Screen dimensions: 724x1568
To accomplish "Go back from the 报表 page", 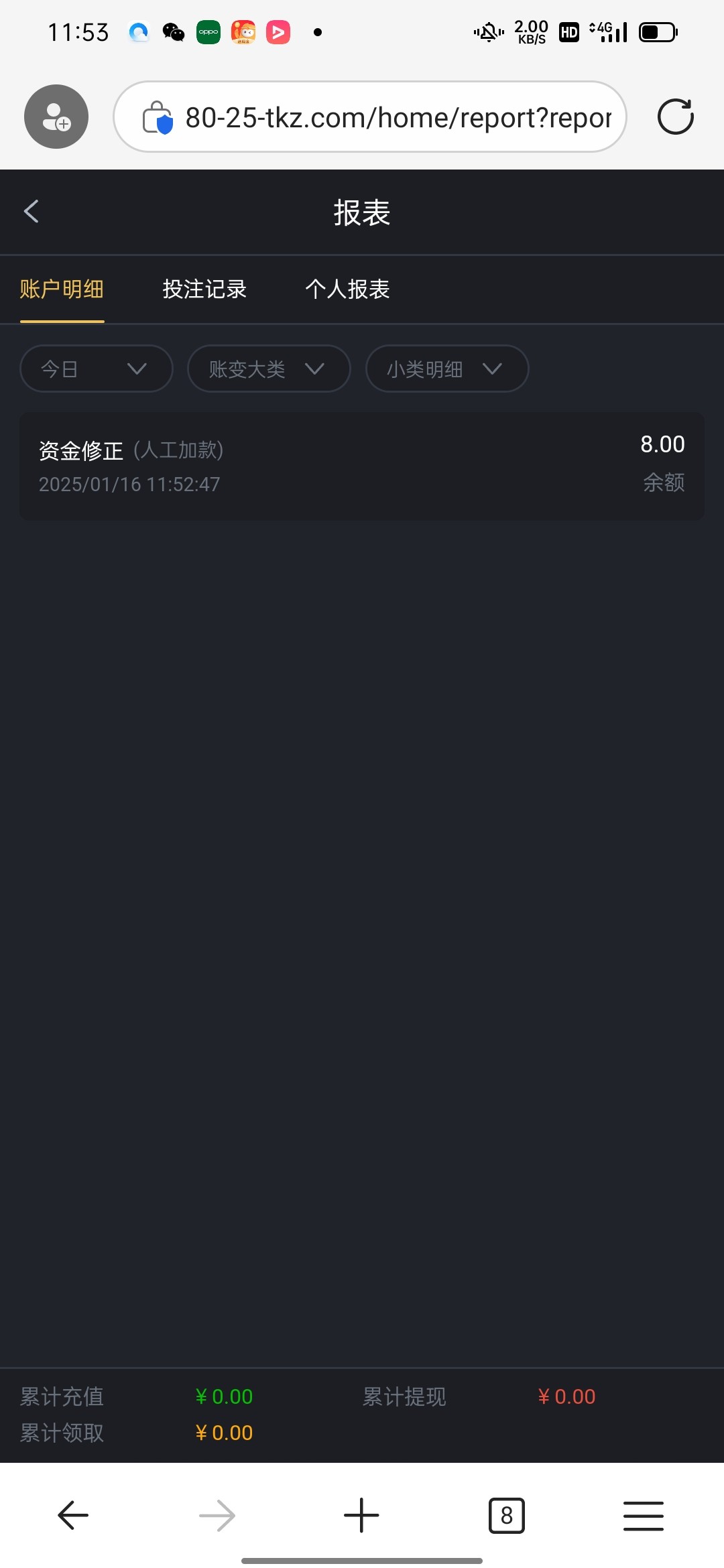I will click(32, 212).
